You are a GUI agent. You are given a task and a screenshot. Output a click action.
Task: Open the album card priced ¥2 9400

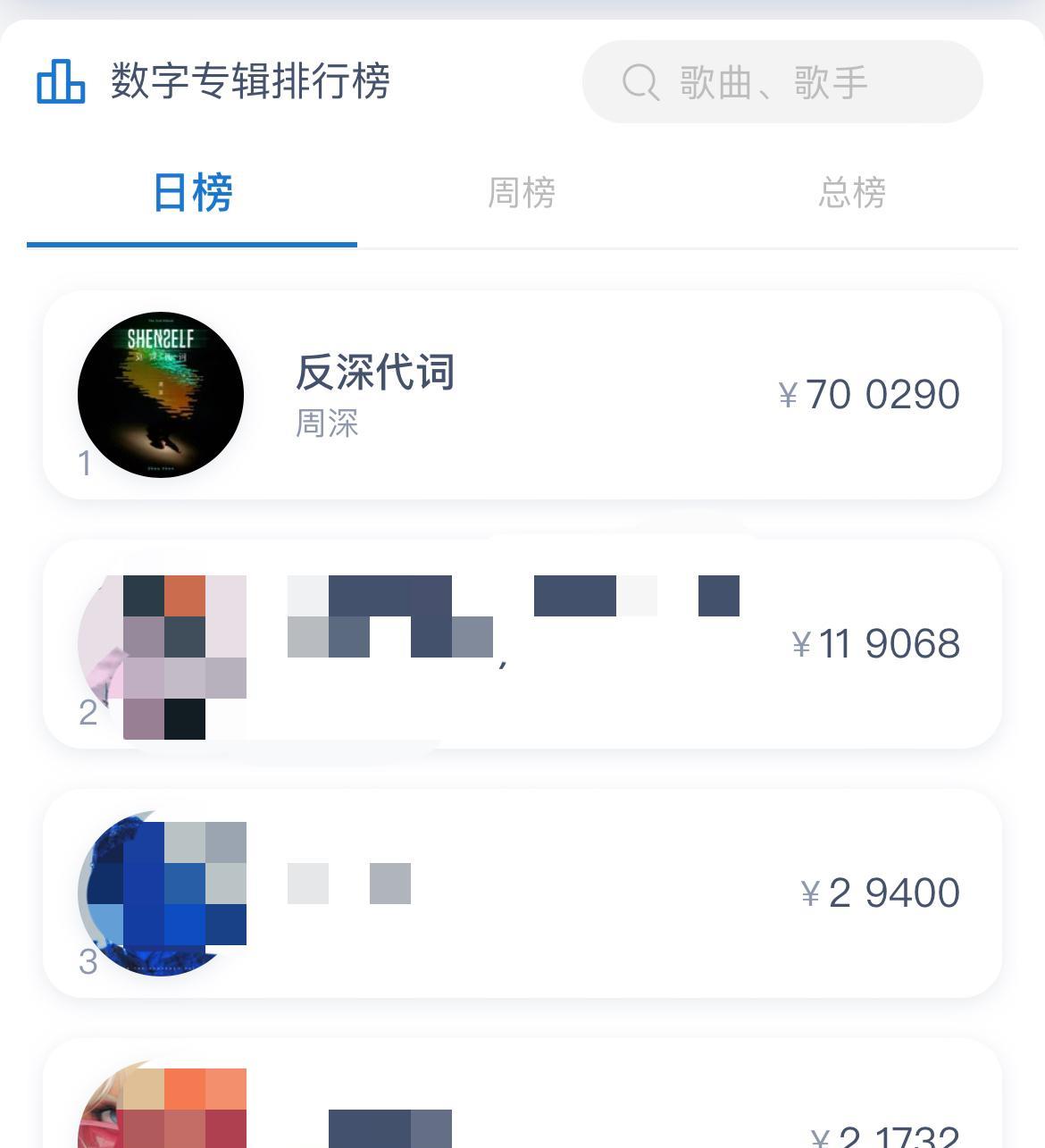[522, 892]
